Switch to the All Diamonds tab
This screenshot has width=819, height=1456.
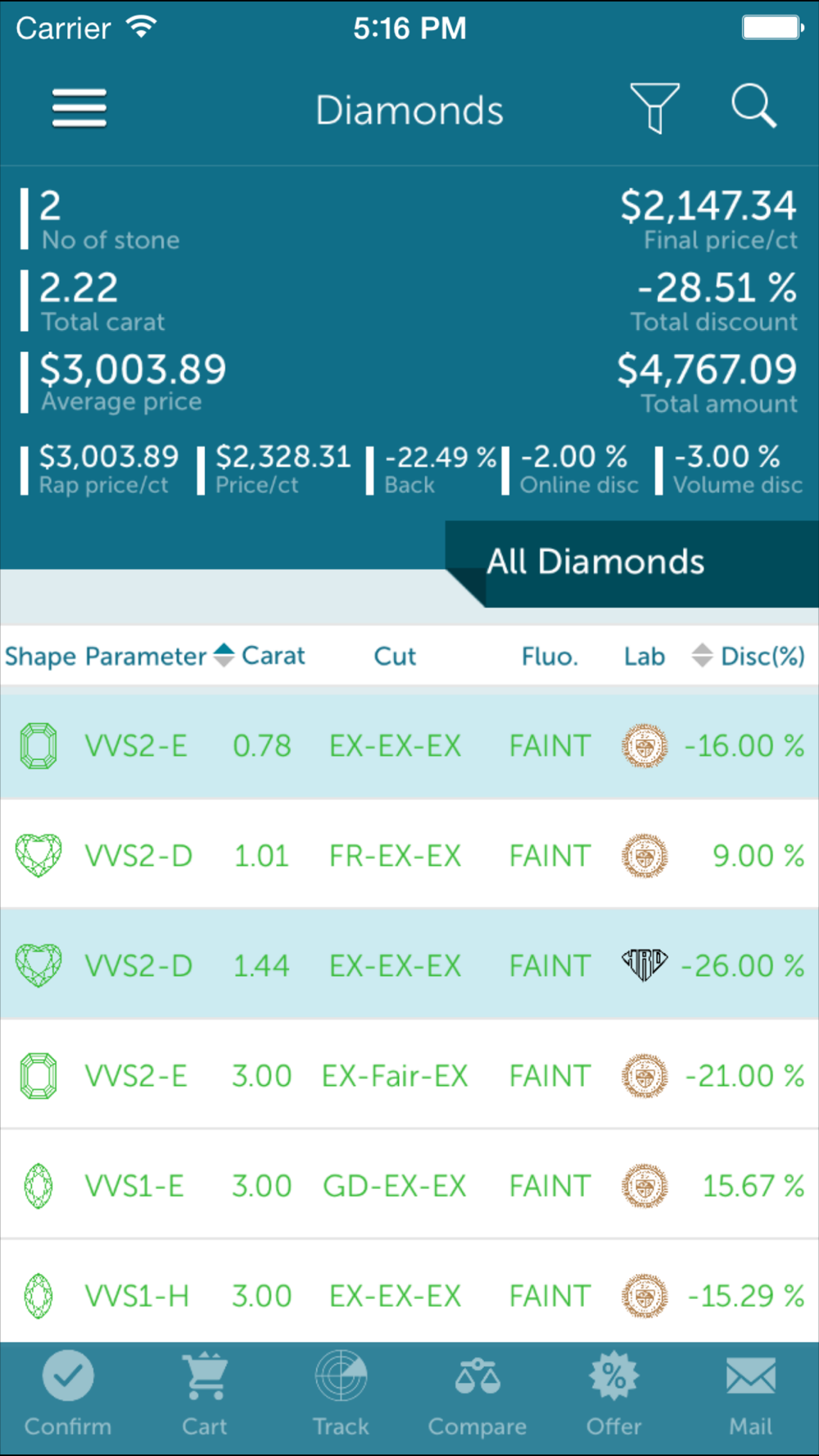[x=595, y=563]
